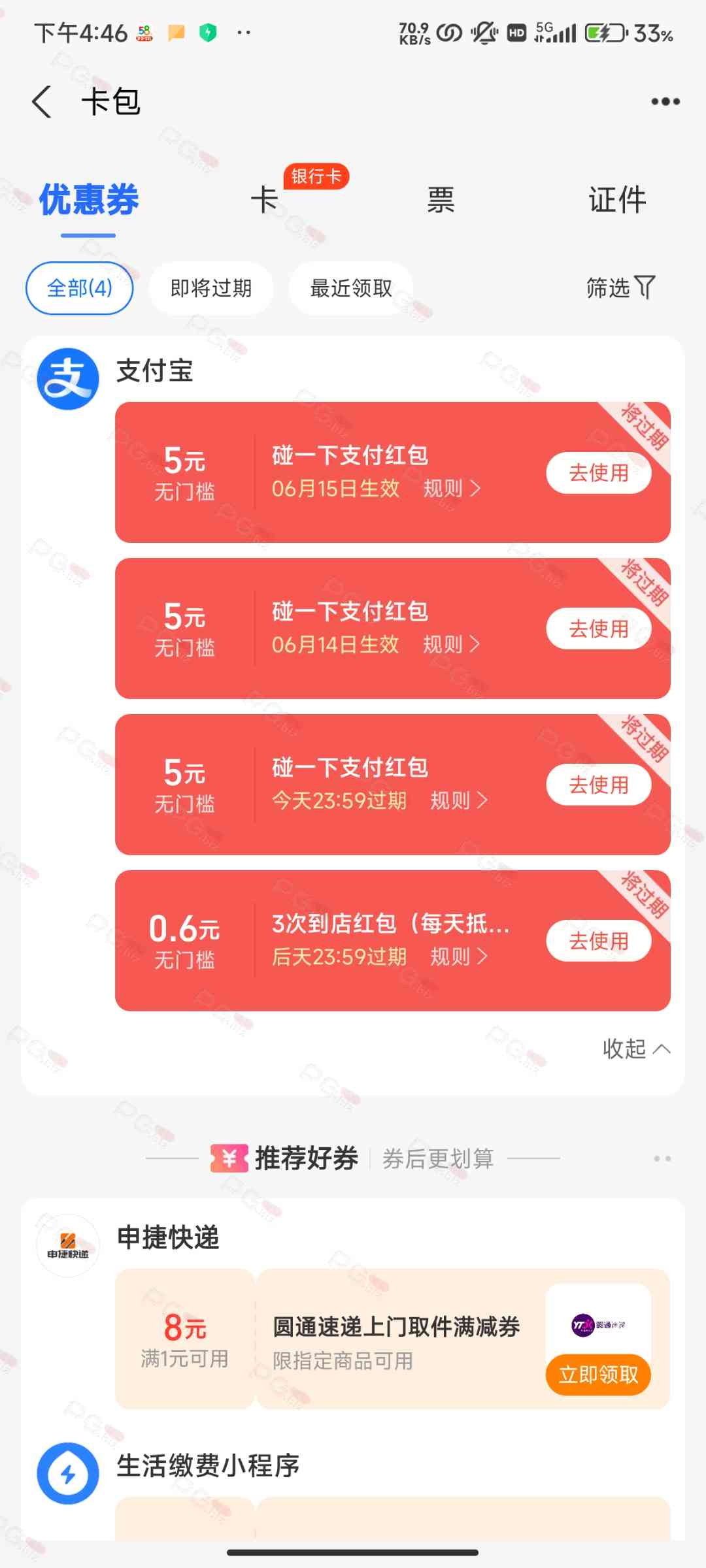Open the three-dot overflow menu
This screenshot has width=706, height=1568.
pyautogui.click(x=665, y=102)
